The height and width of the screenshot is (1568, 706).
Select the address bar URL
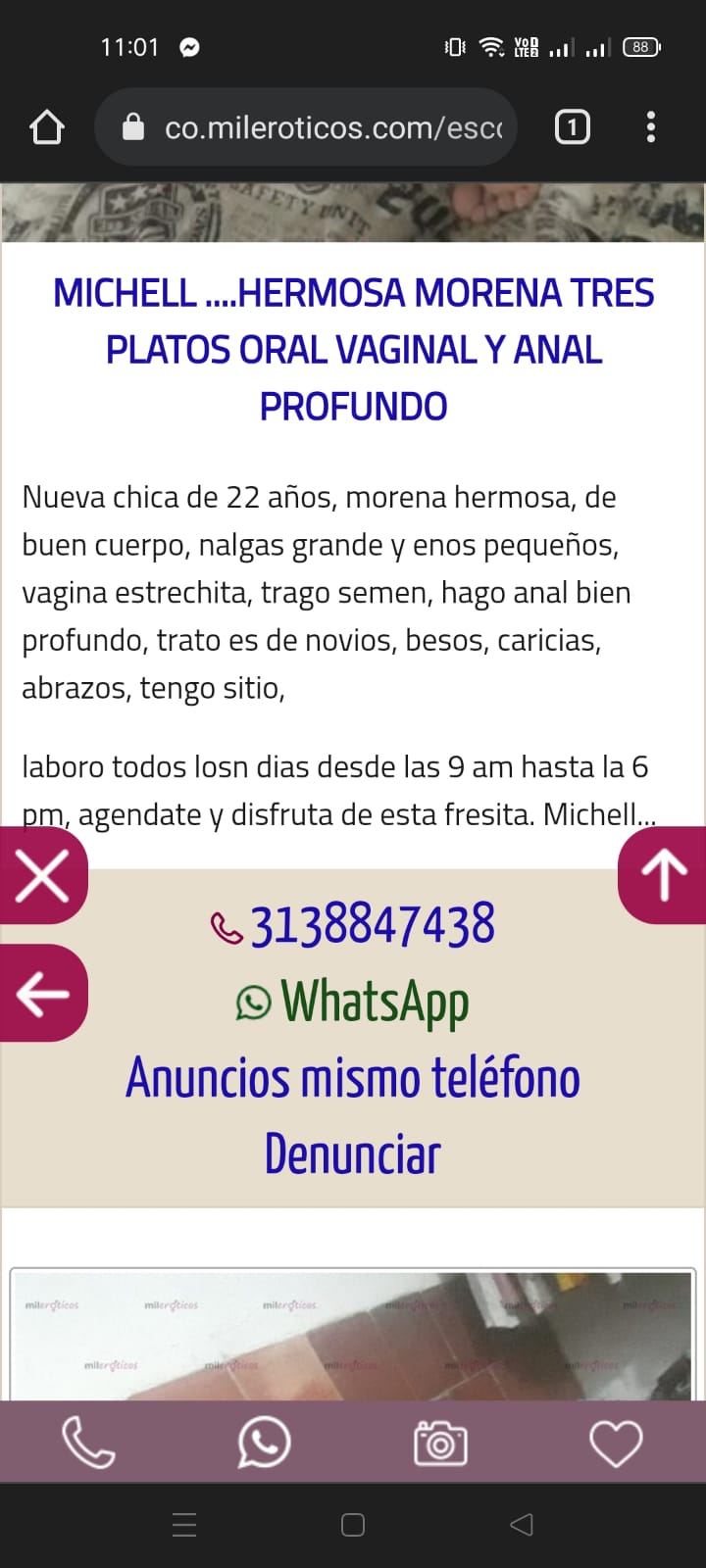[333, 127]
